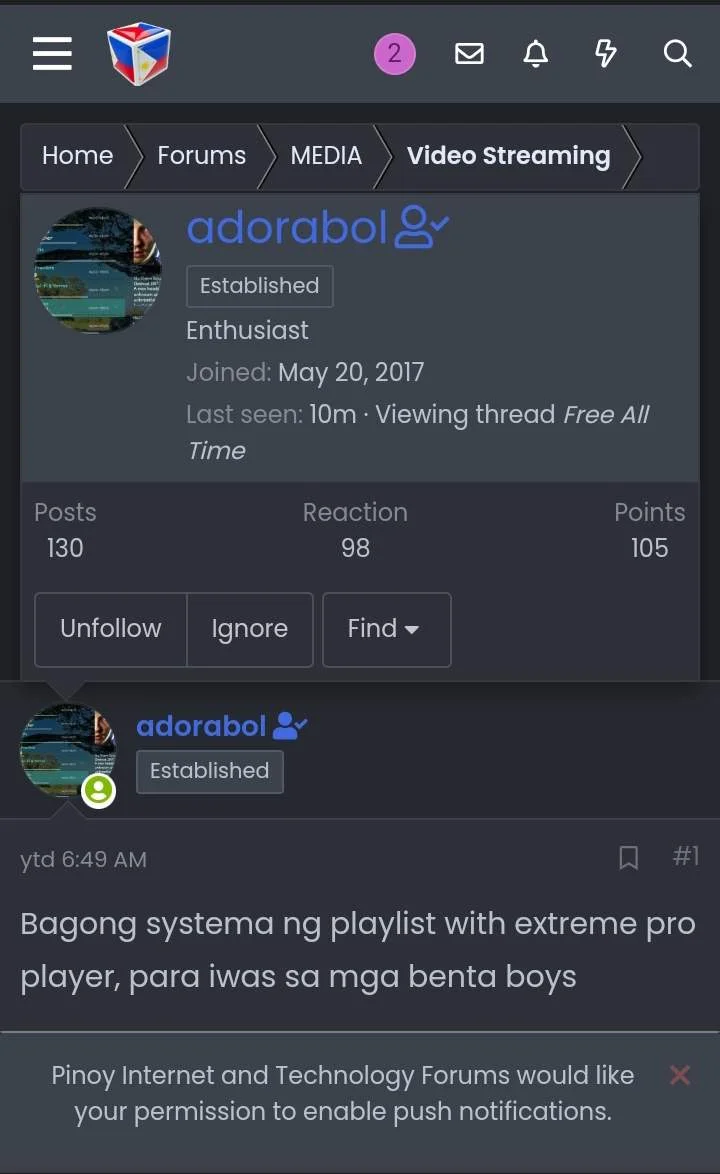720x1174 pixels.
Task: Bookmark post #1
Action: click(x=629, y=857)
